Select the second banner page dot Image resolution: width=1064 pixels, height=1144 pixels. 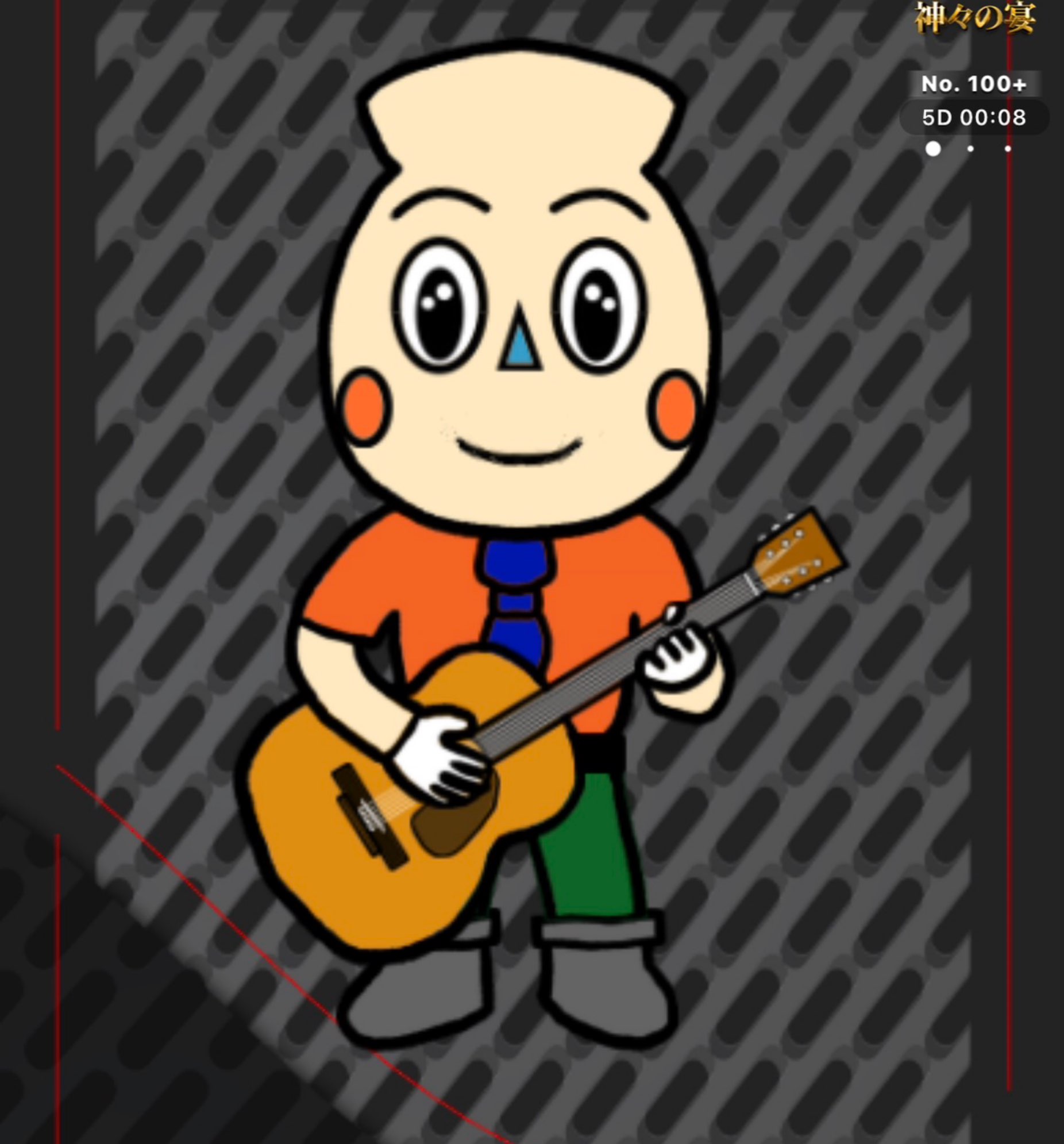click(971, 149)
